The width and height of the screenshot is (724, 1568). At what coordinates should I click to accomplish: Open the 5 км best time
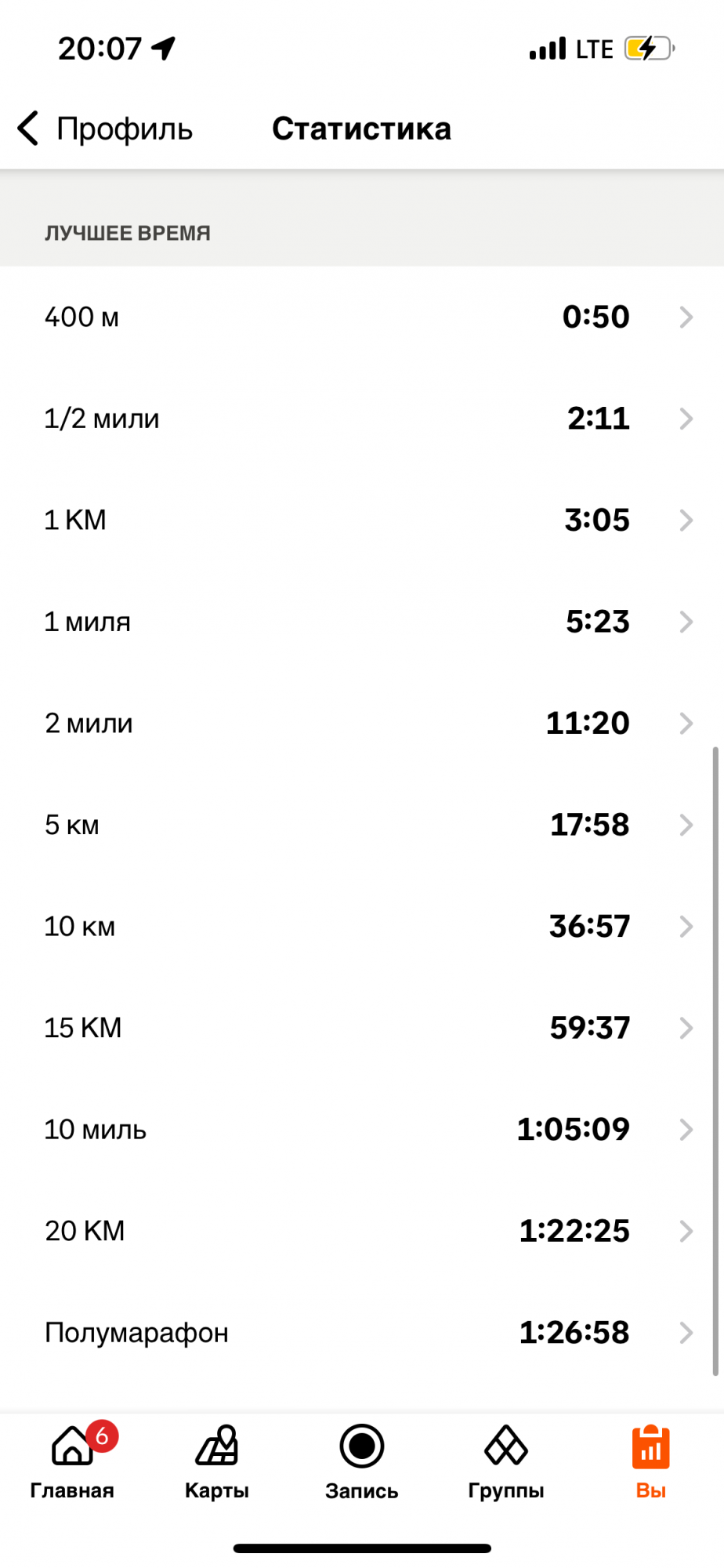pyautogui.click(x=362, y=825)
